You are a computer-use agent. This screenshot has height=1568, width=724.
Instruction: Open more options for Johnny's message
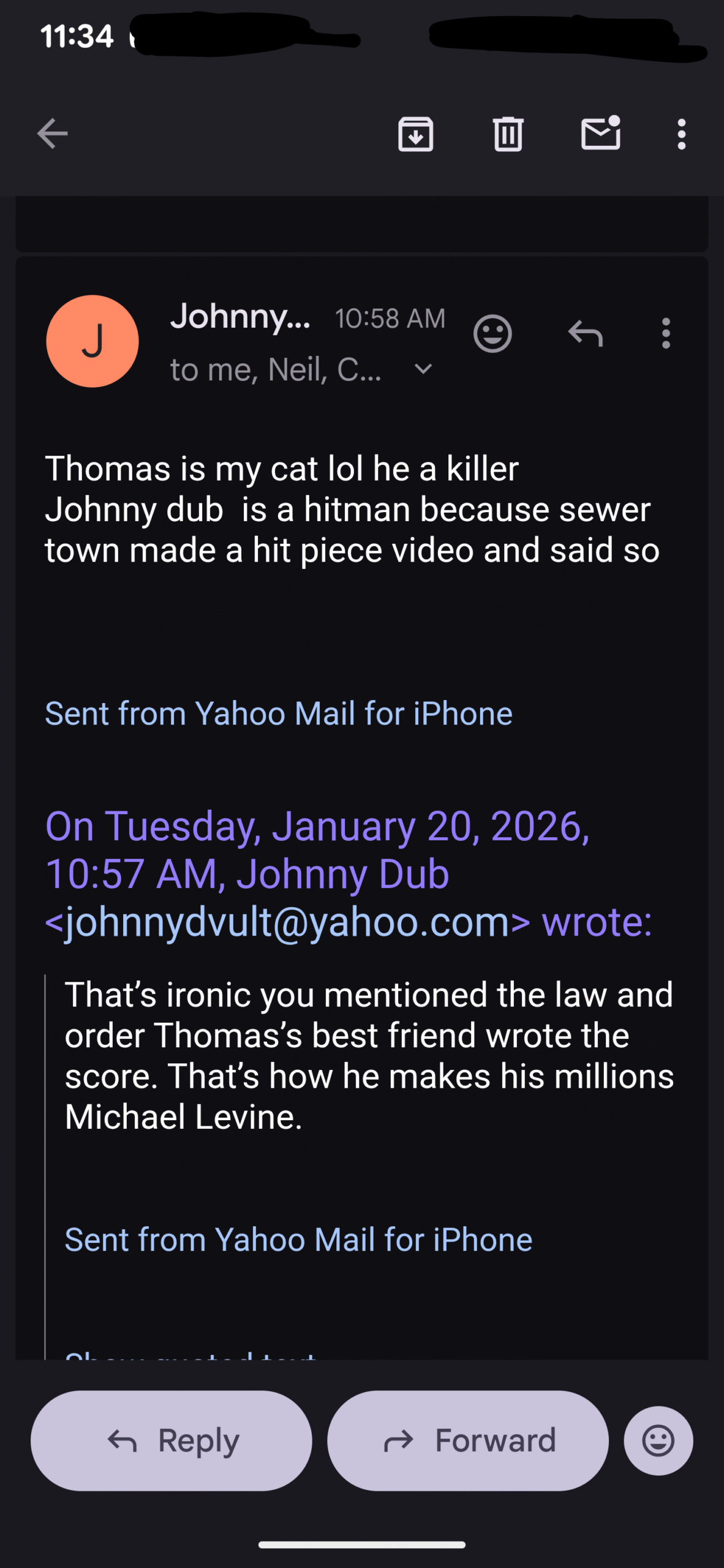666,334
